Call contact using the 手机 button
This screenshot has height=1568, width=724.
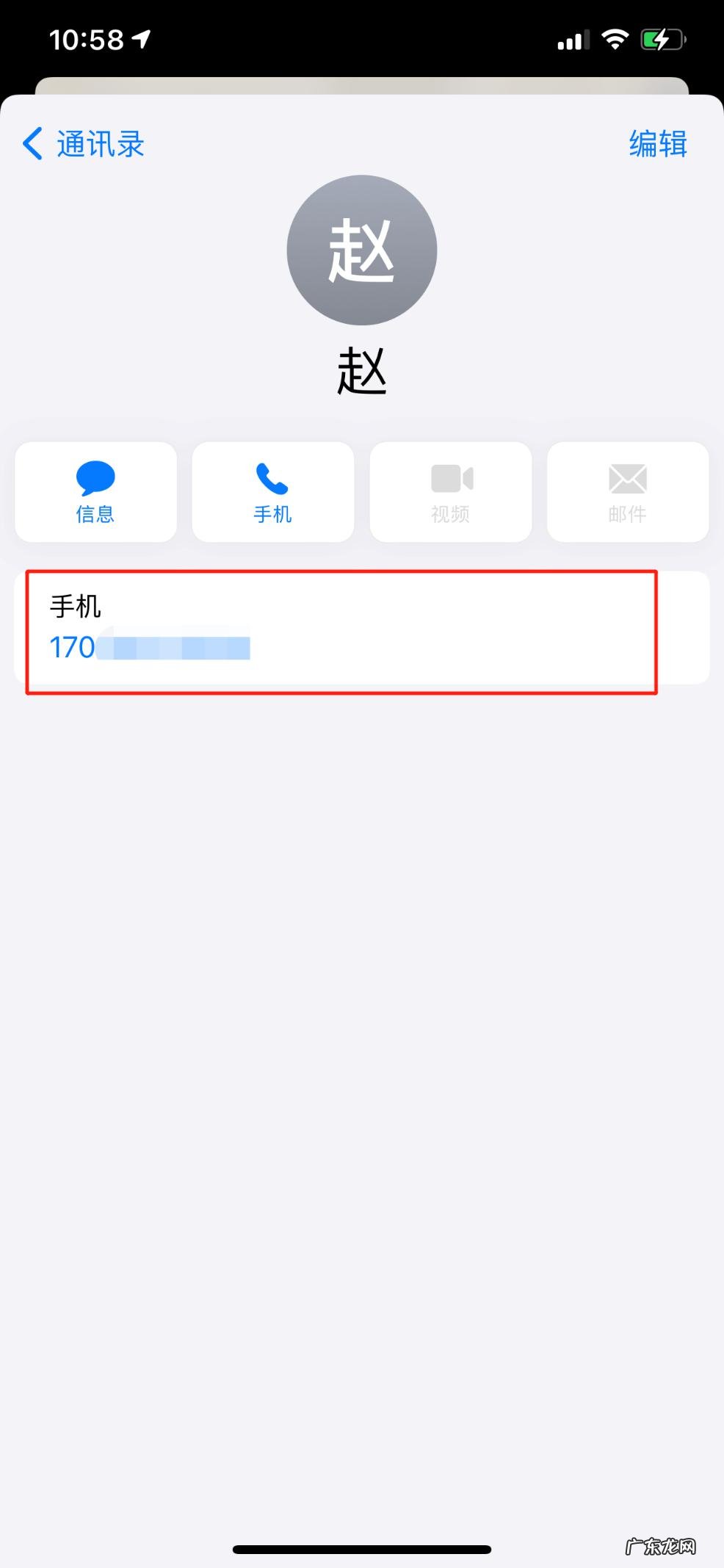[x=272, y=492]
